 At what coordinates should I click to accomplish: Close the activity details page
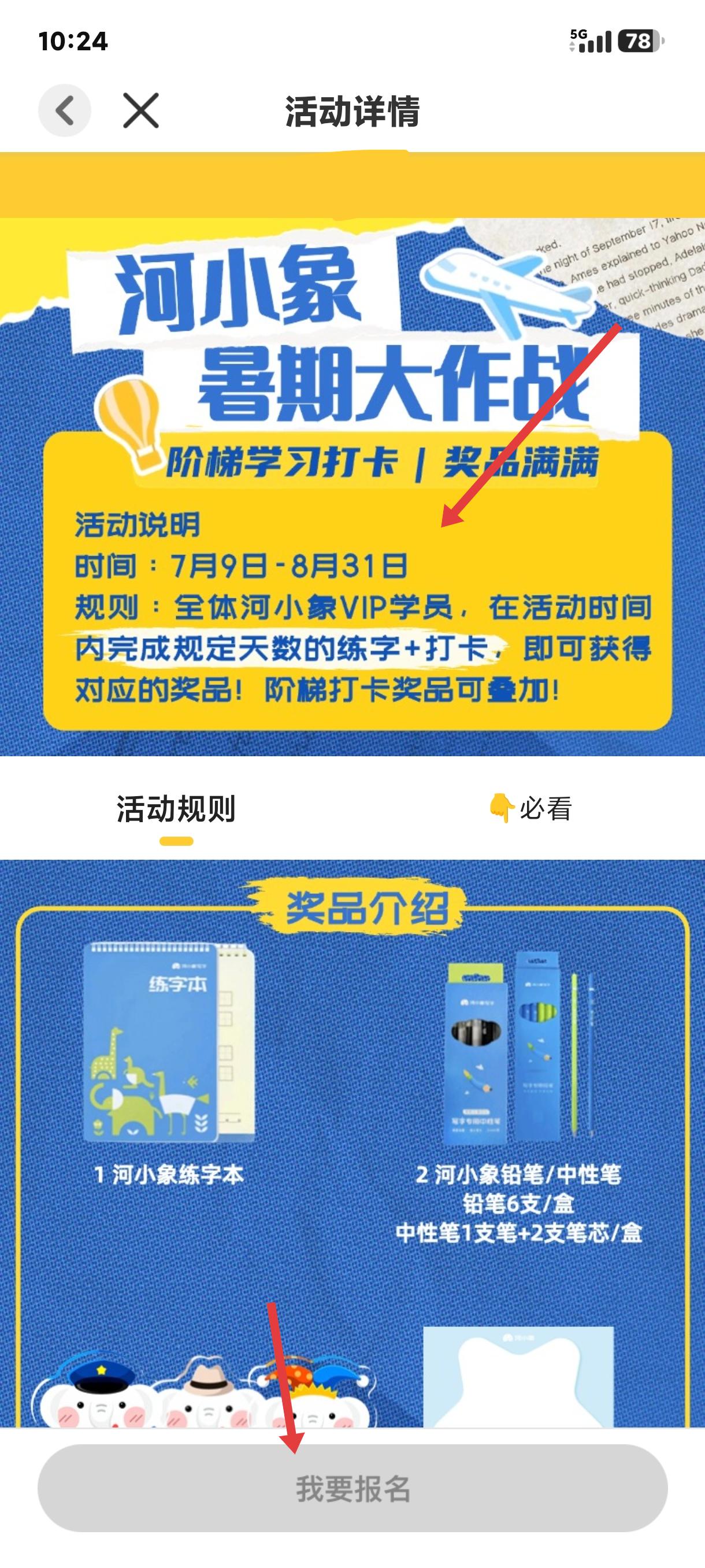click(x=141, y=111)
